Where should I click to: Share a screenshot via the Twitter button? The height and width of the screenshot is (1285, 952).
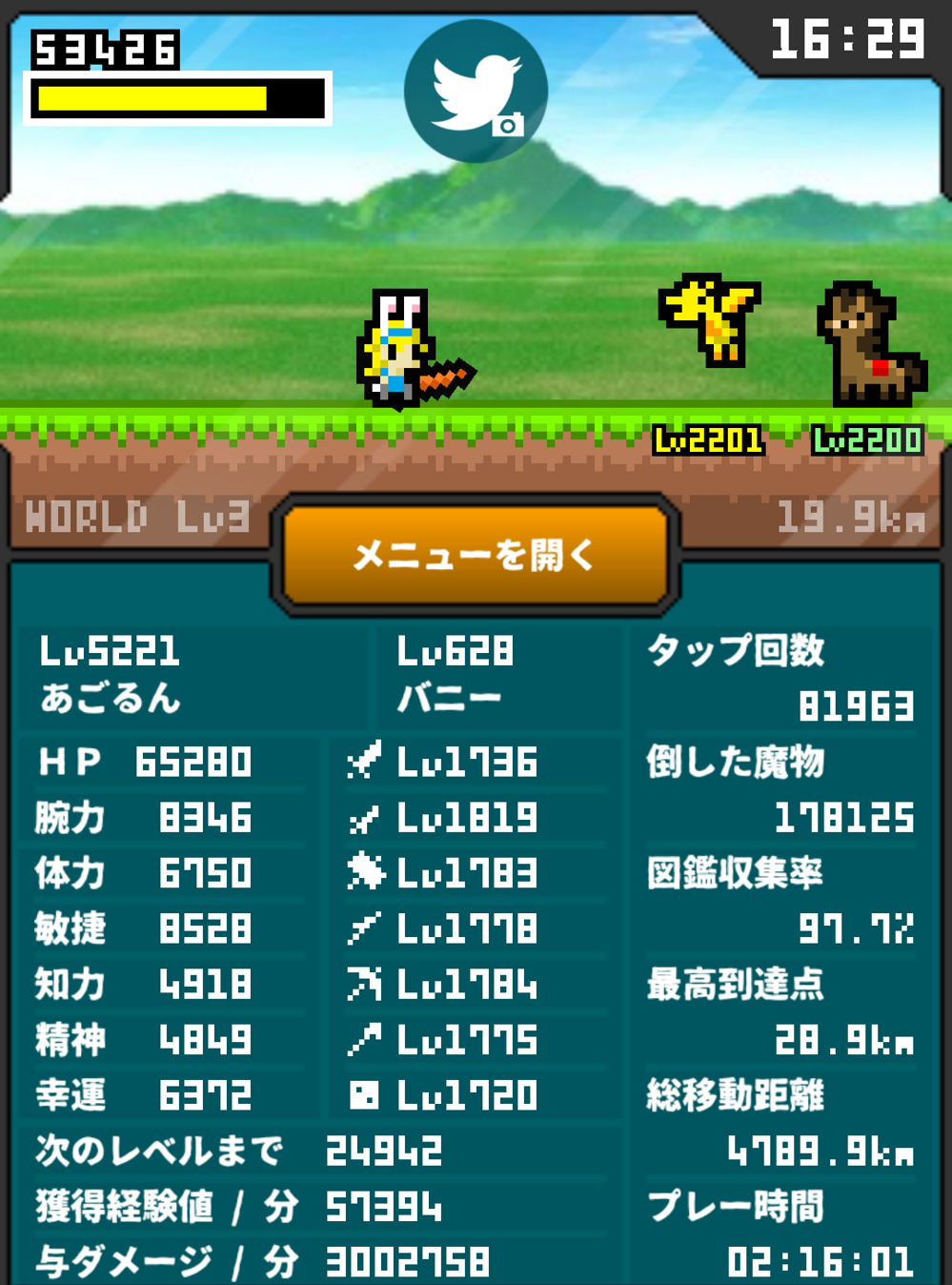pyautogui.click(x=476, y=91)
